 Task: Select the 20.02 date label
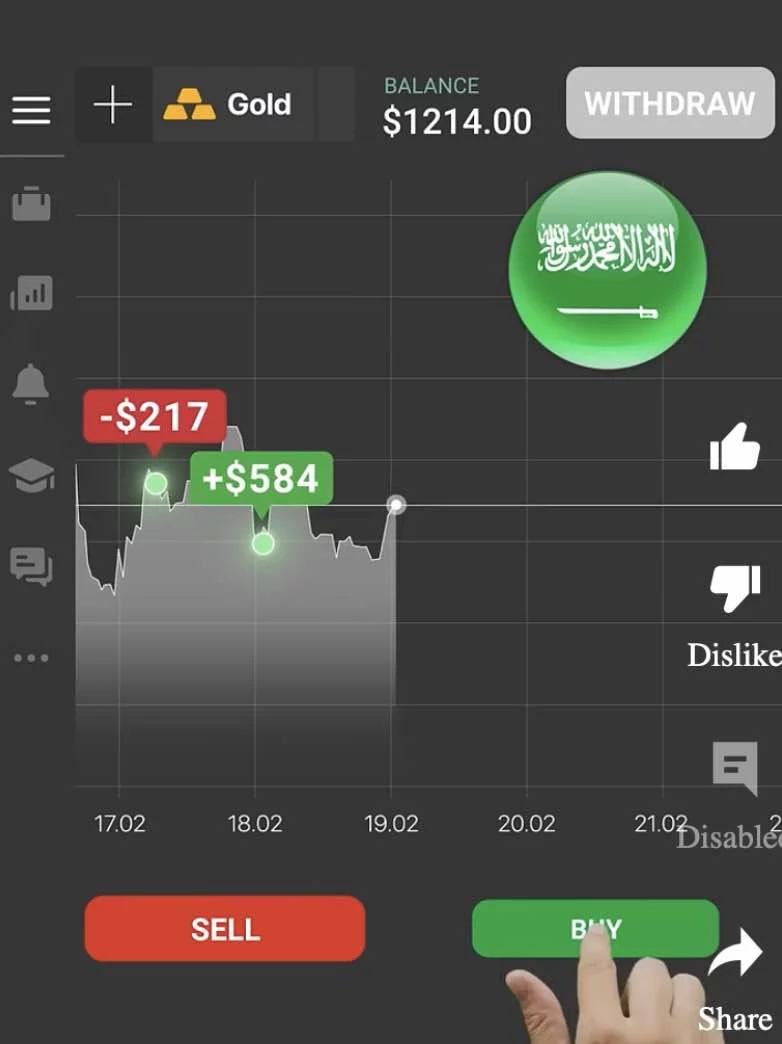tap(527, 824)
